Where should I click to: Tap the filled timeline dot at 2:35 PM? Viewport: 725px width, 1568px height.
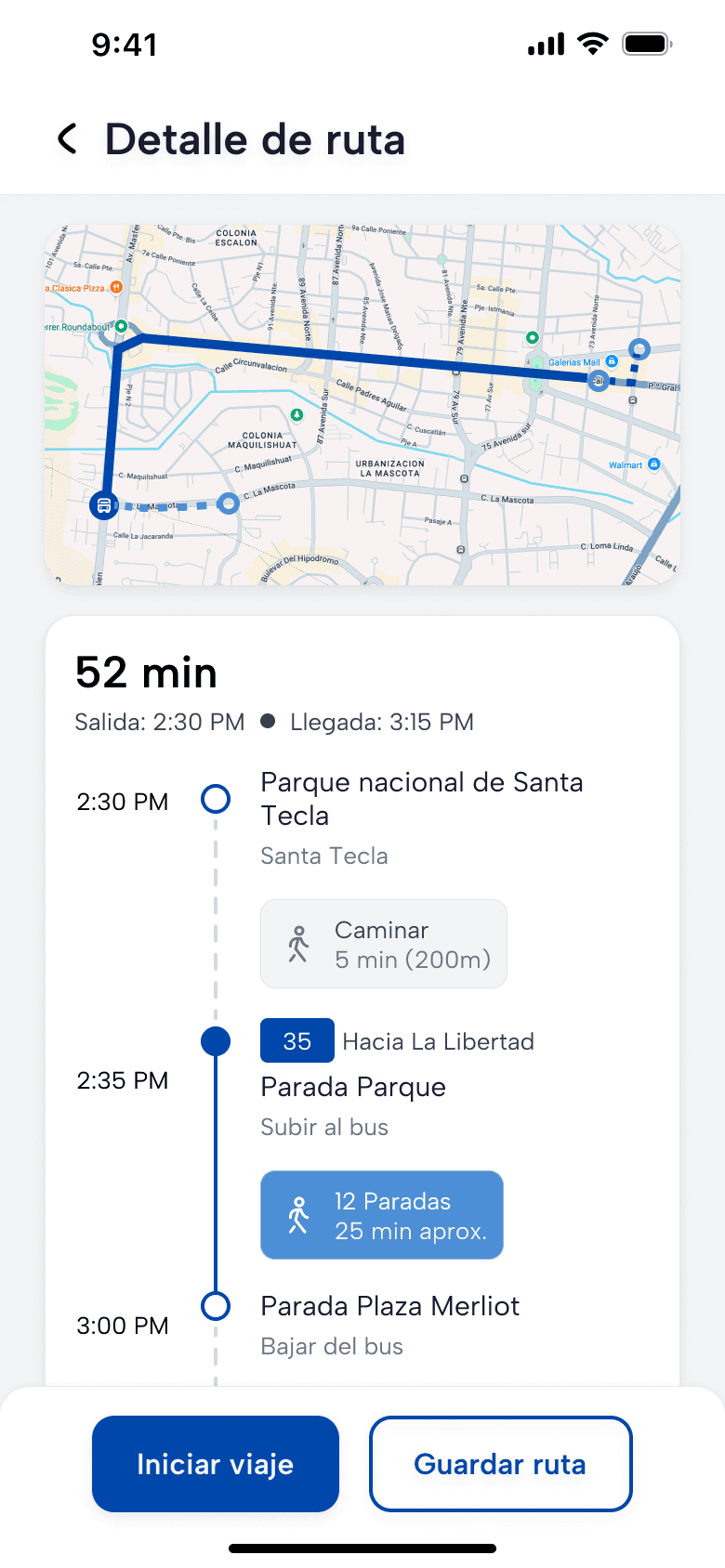pos(215,1040)
